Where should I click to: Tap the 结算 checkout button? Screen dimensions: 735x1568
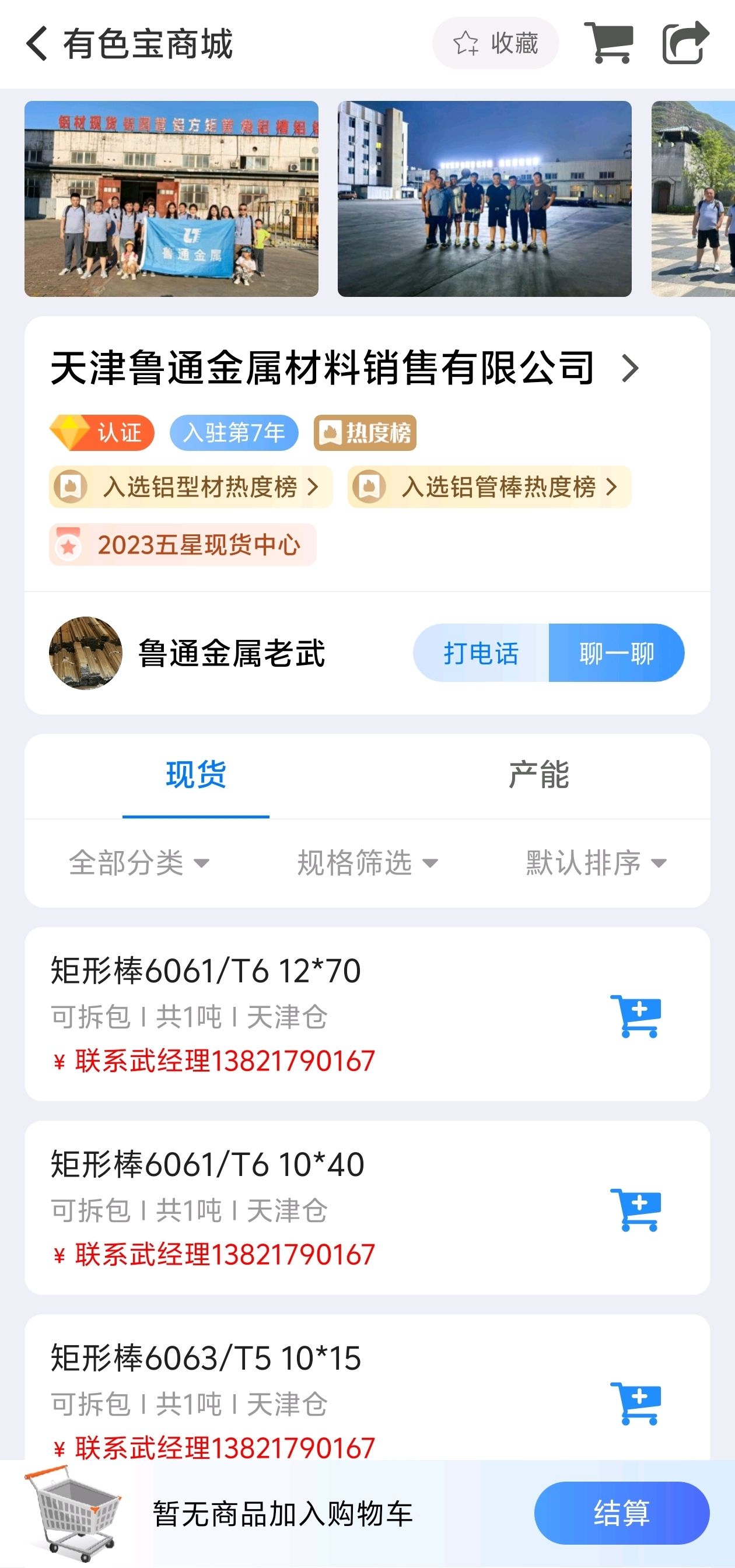(621, 1513)
